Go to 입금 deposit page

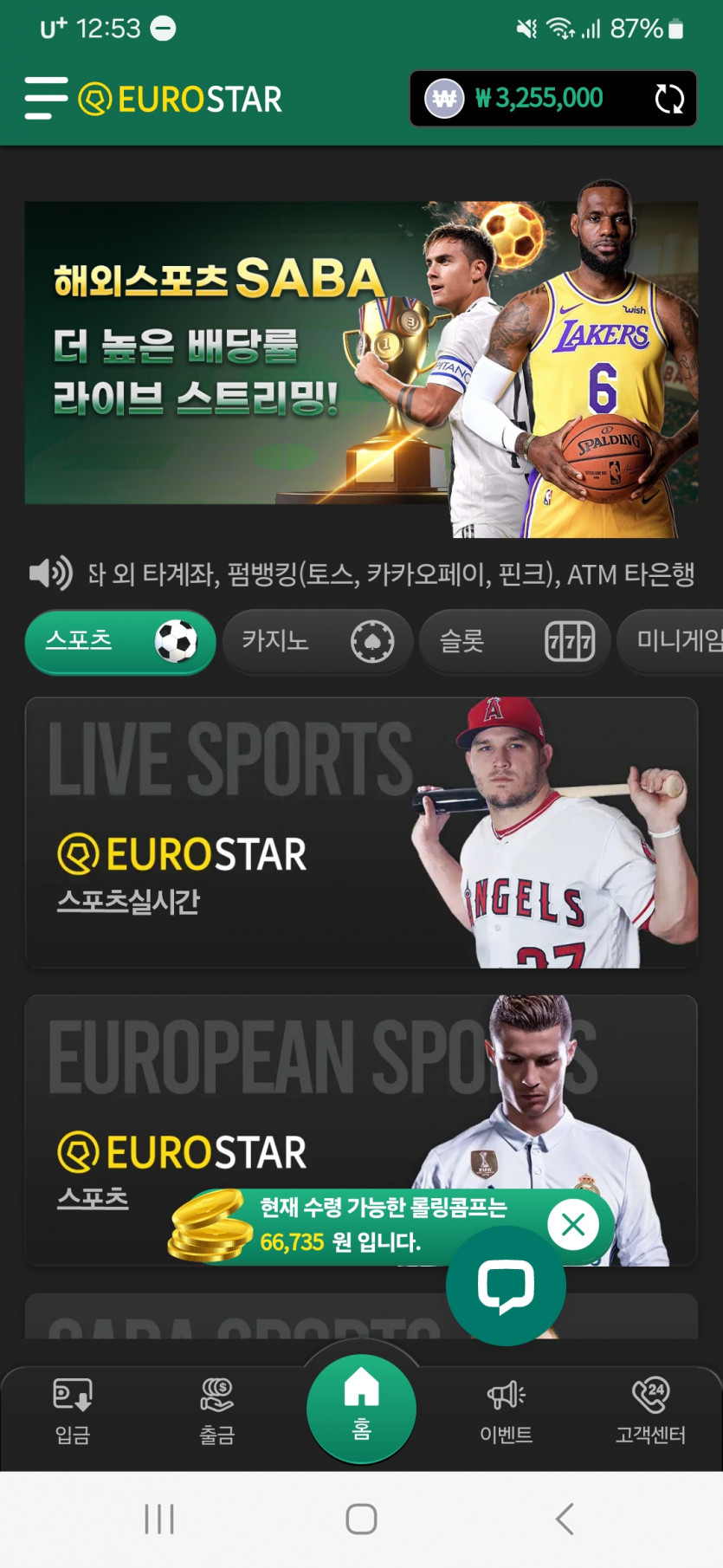pyautogui.click(x=73, y=1412)
